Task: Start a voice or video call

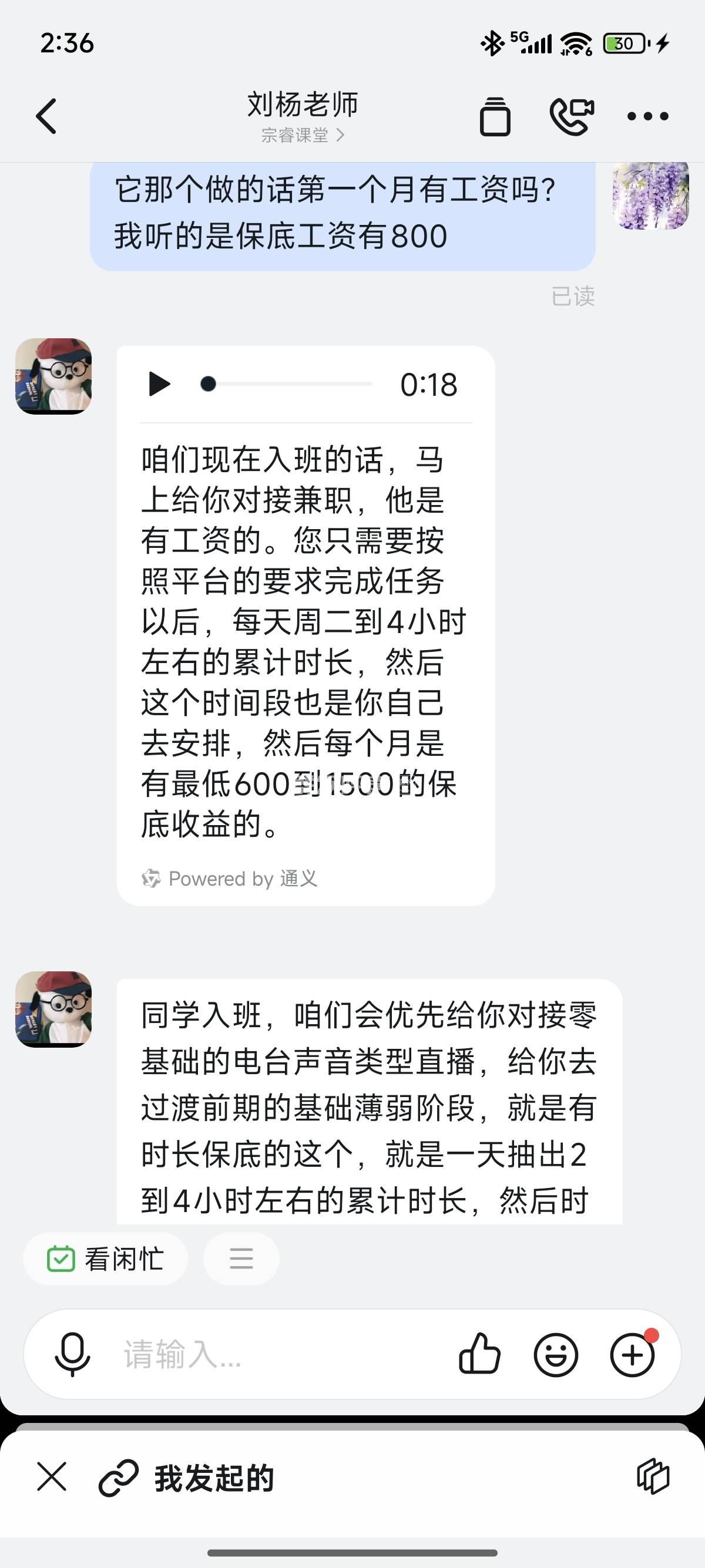Action: [x=572, y=116]
